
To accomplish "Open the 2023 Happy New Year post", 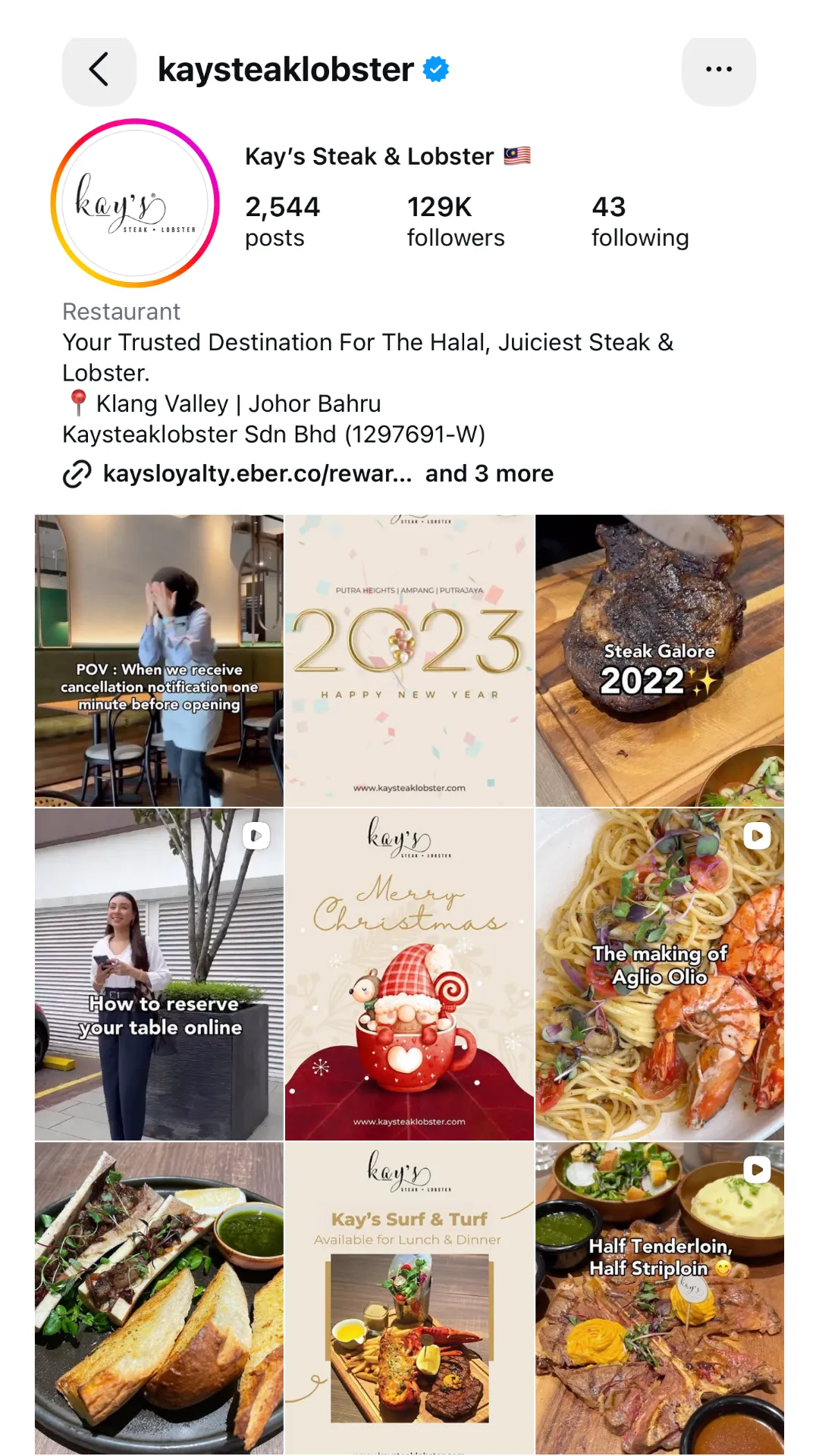I will coord(409,661).
